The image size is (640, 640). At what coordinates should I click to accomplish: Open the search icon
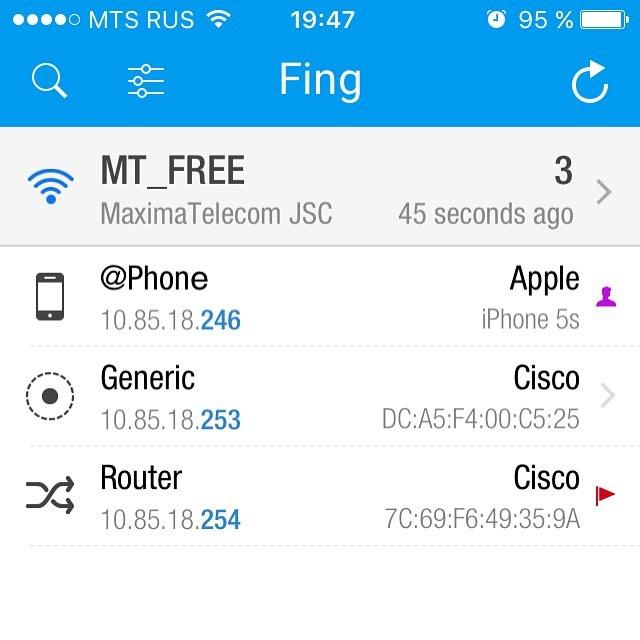(x=49, y=82)
